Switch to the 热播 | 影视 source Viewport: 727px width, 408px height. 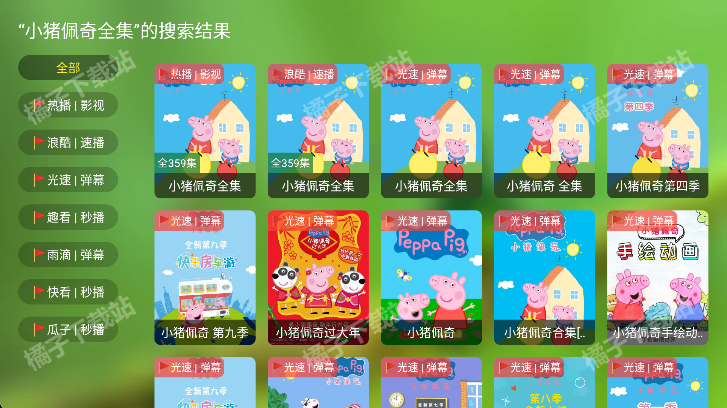pos(68,105)
